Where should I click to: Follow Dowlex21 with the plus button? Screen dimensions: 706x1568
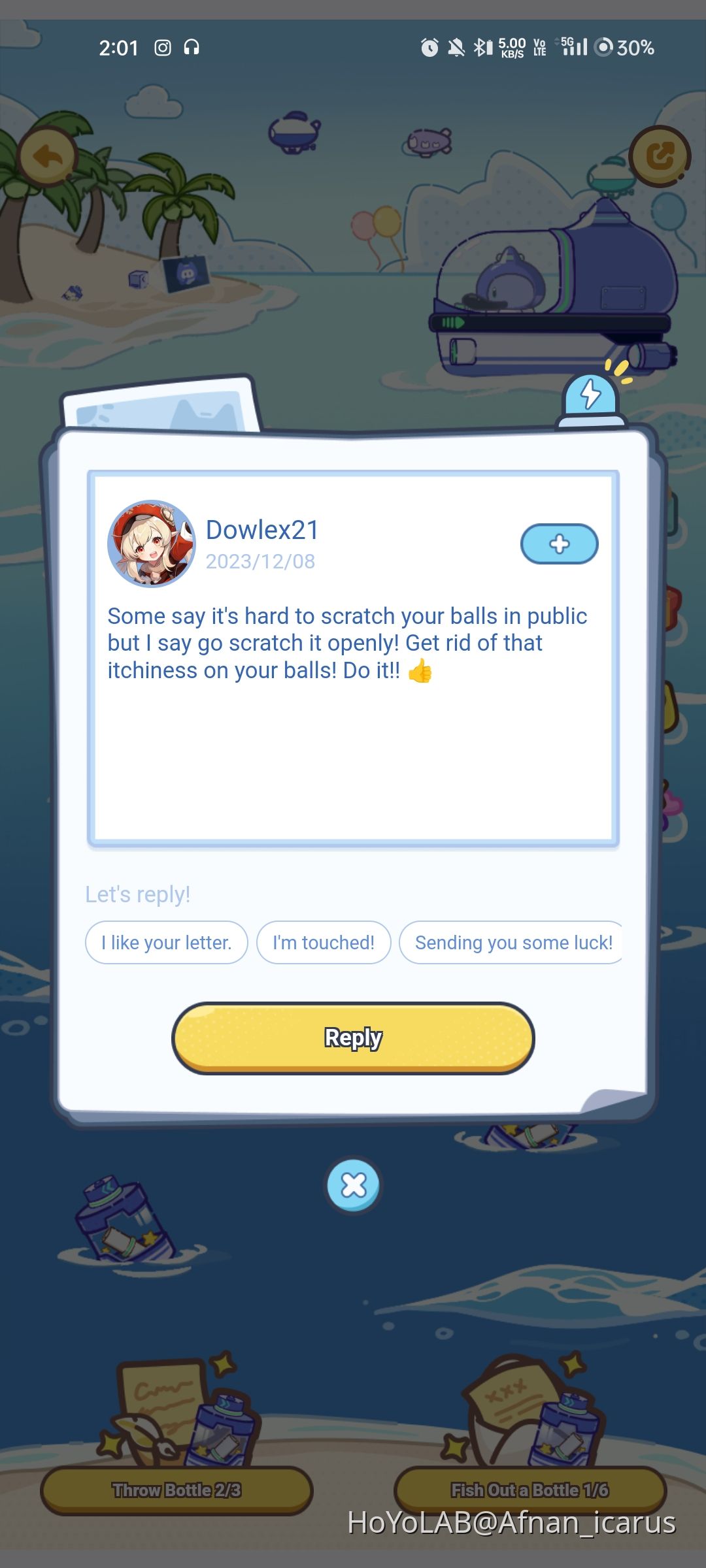(x=559, y=544)
